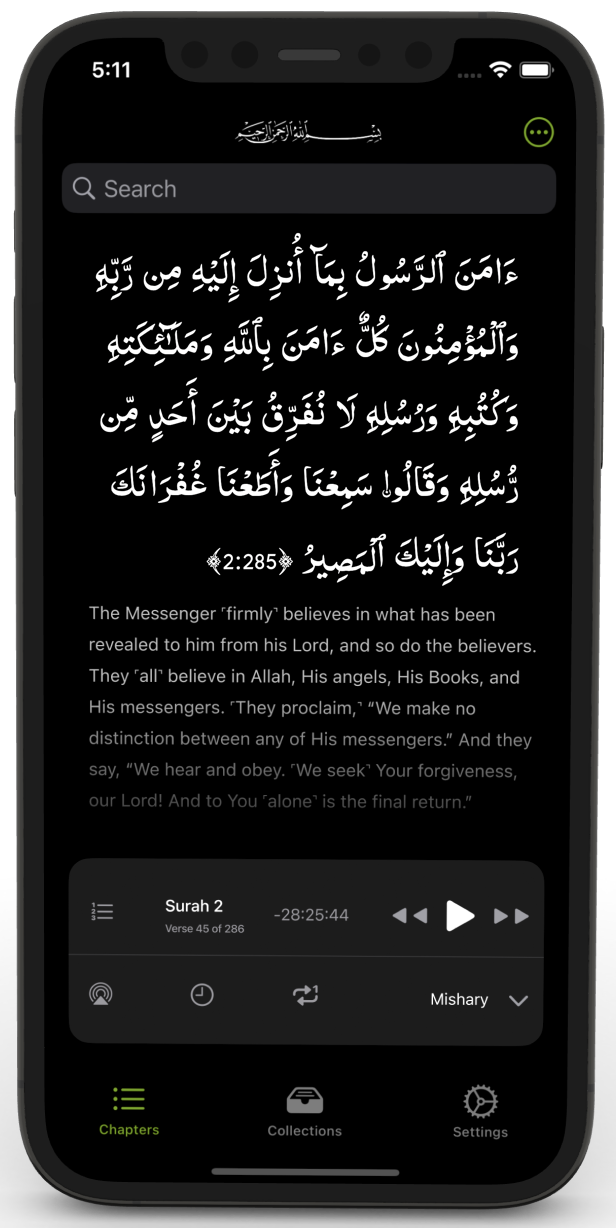Toggle repeat mode

[x=305, y=995]
